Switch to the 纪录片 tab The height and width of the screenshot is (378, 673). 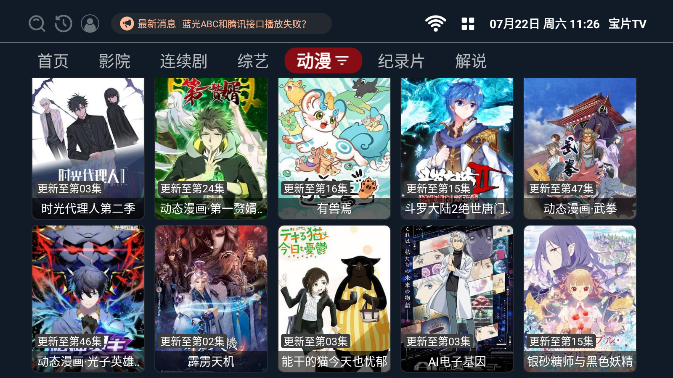tap(401, 61)
